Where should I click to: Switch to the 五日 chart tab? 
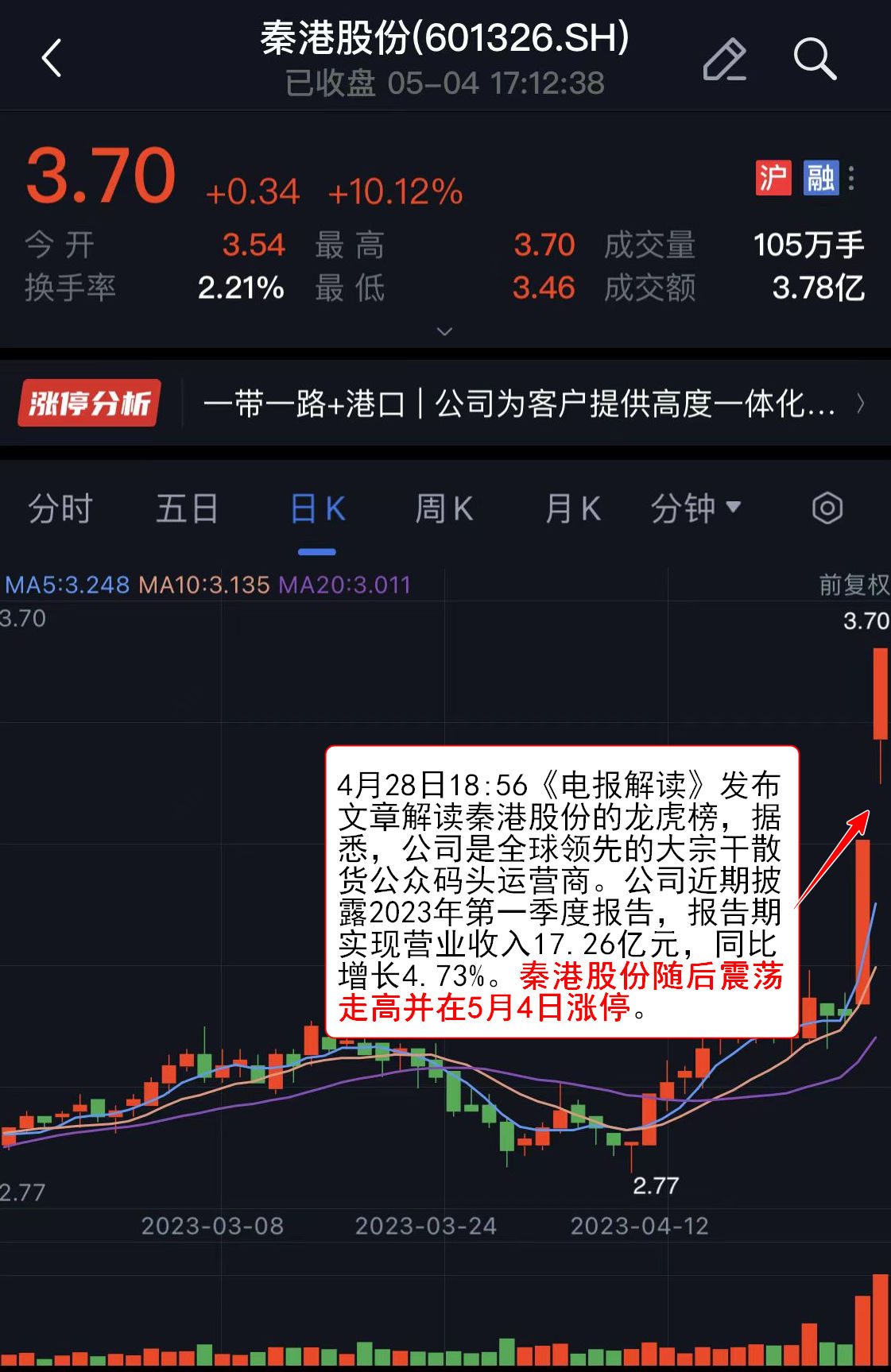pos(188,509)
